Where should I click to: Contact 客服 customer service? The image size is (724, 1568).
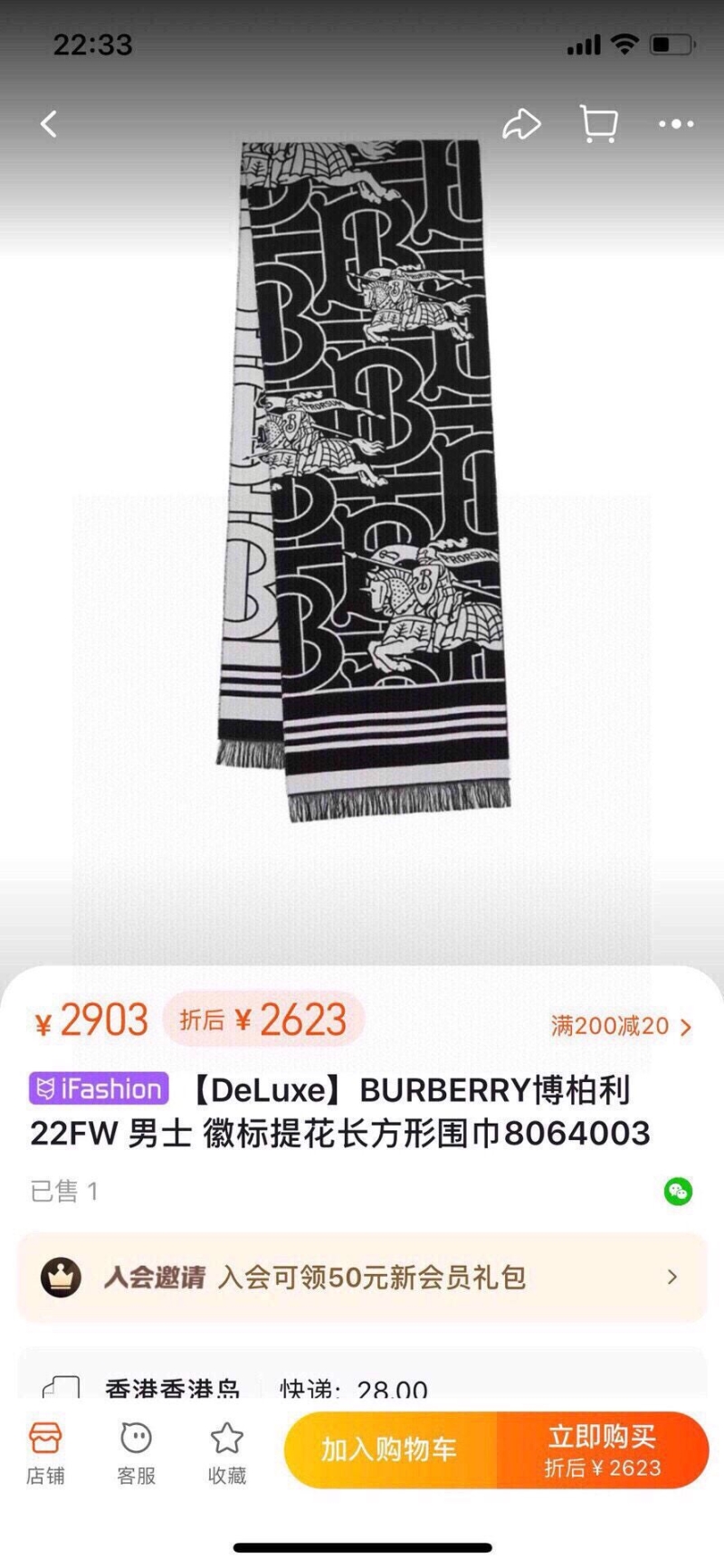(137, 1453)
